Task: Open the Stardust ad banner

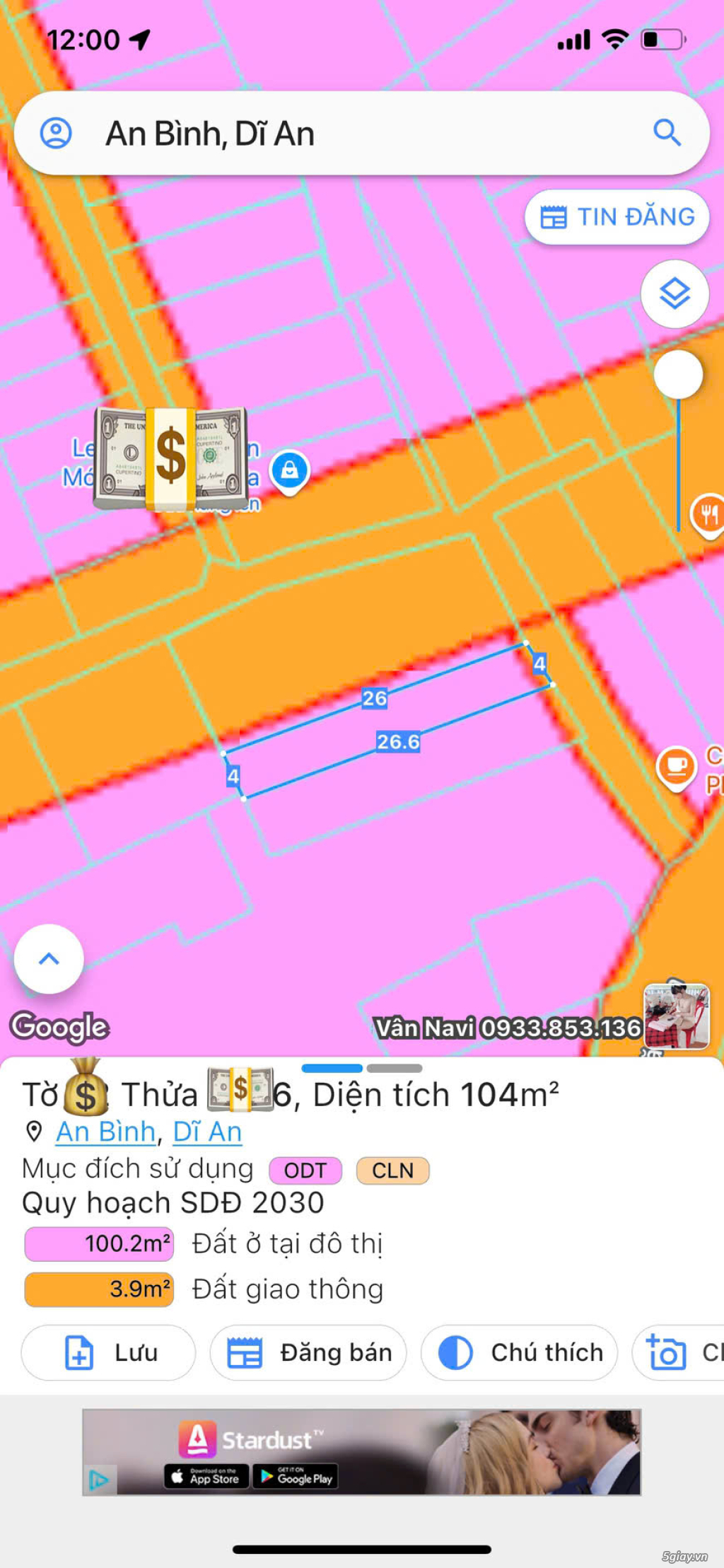Action: pyautogui.click(x=361, y=1452)
